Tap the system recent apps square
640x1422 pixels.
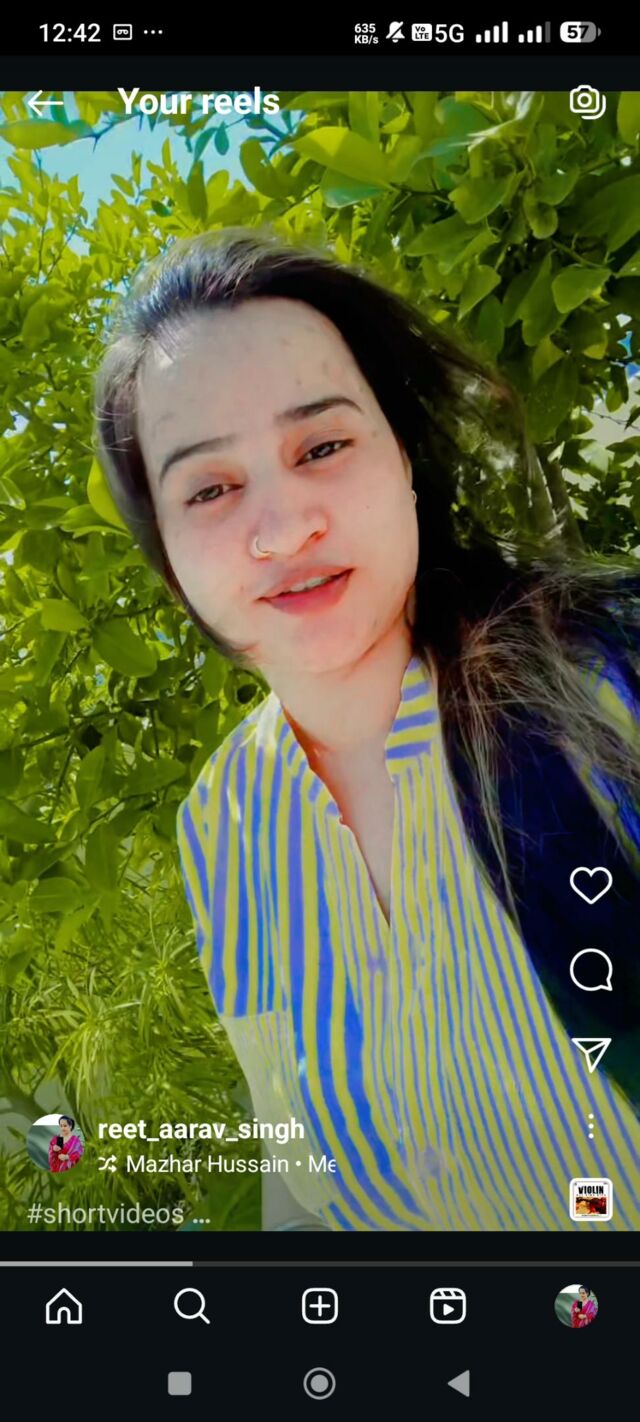(180, 1383)
